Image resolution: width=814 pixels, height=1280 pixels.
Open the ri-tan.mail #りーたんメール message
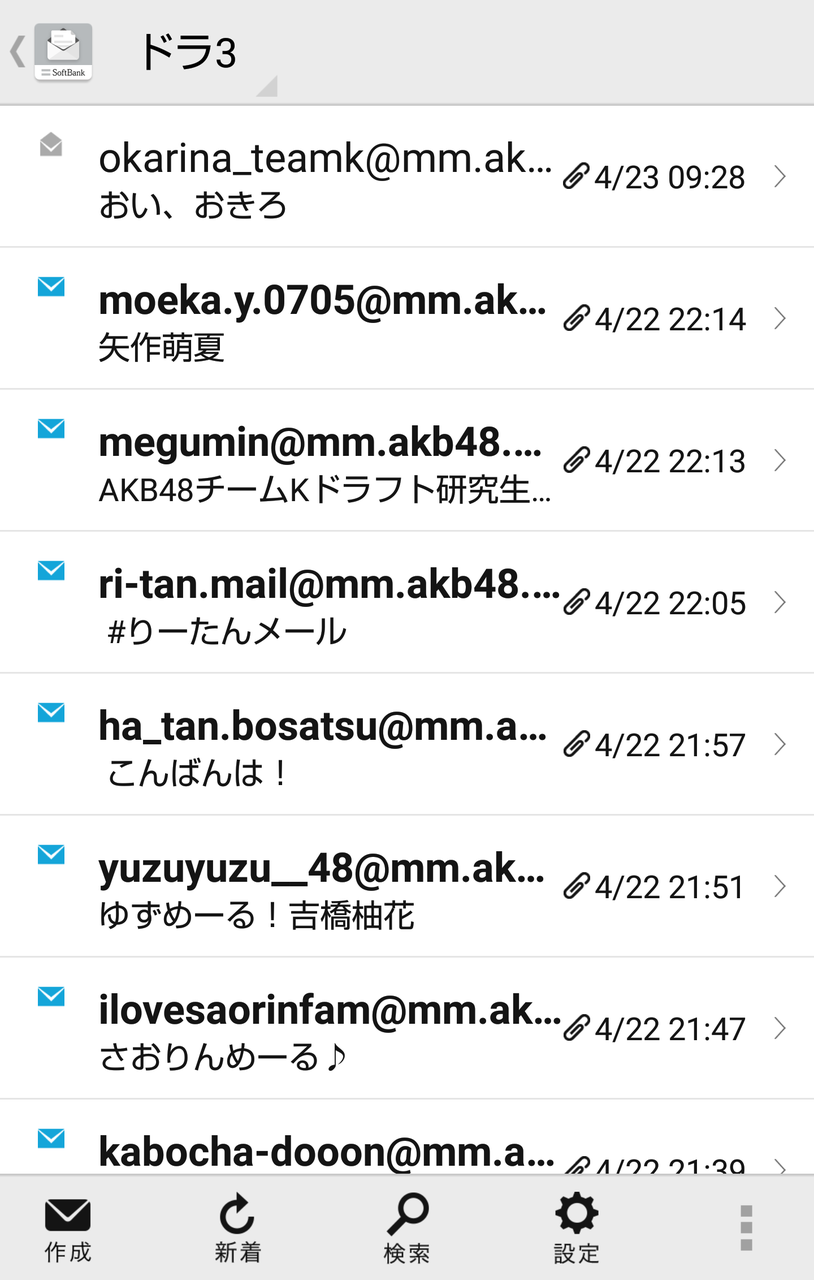coord(407,603)
